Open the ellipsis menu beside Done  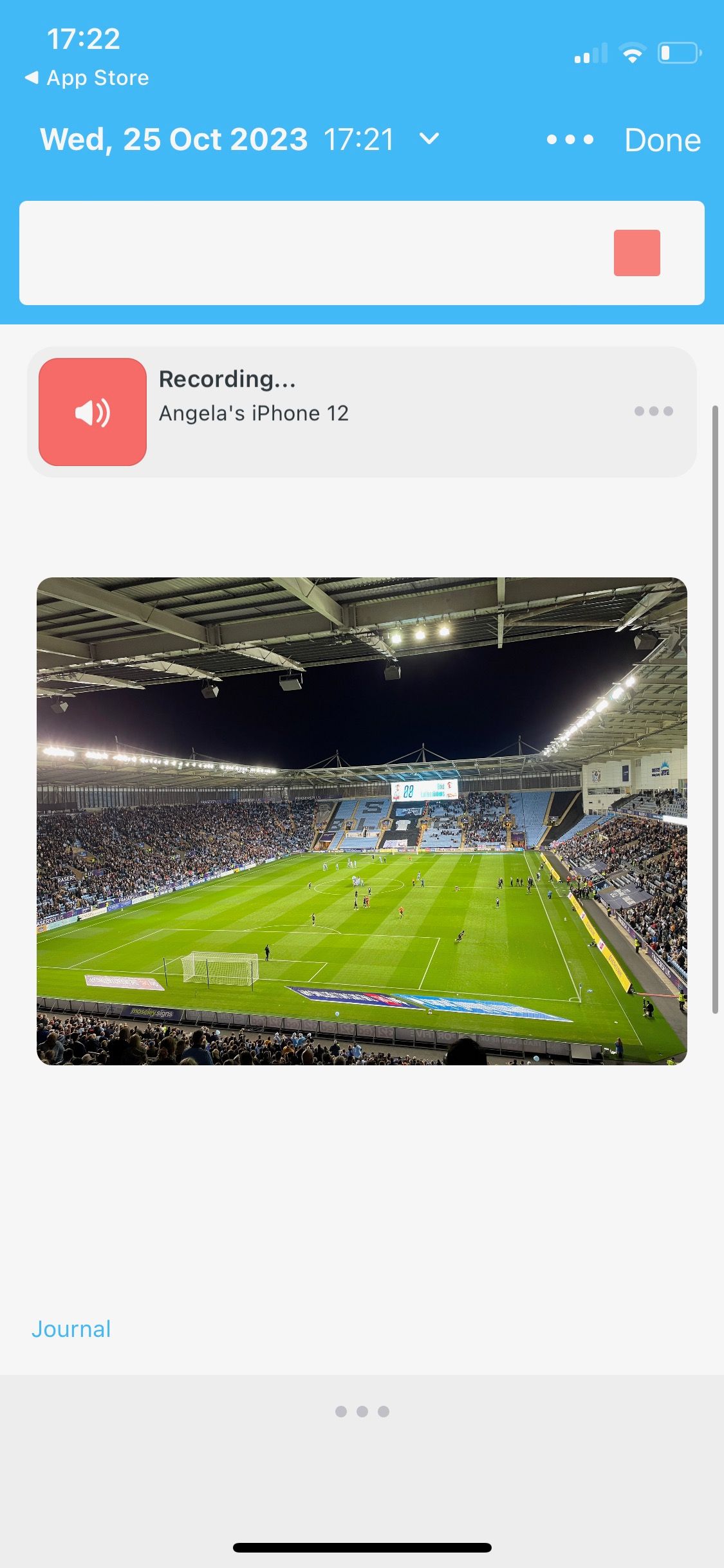(x=569, y=138)
